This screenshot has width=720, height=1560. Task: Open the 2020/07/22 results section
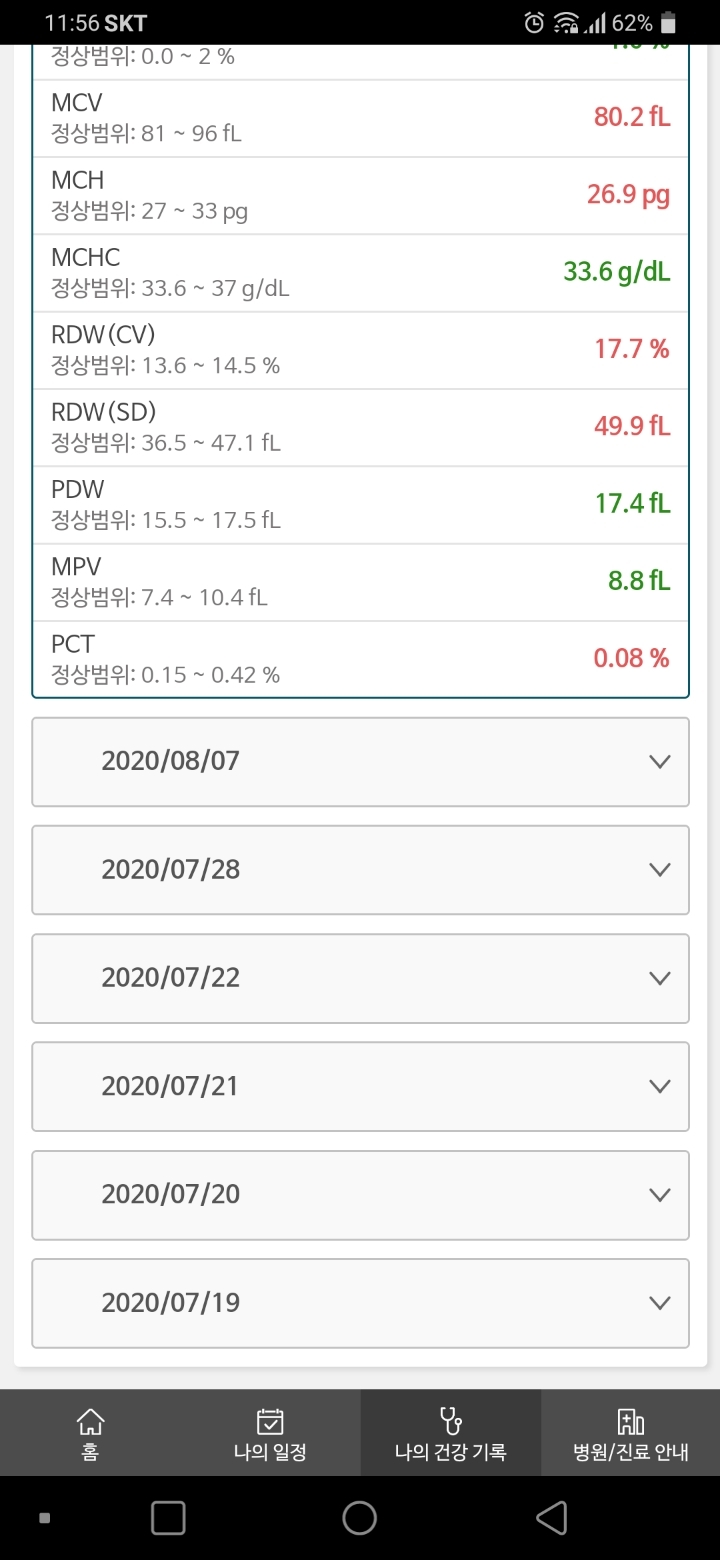point(360,977)
